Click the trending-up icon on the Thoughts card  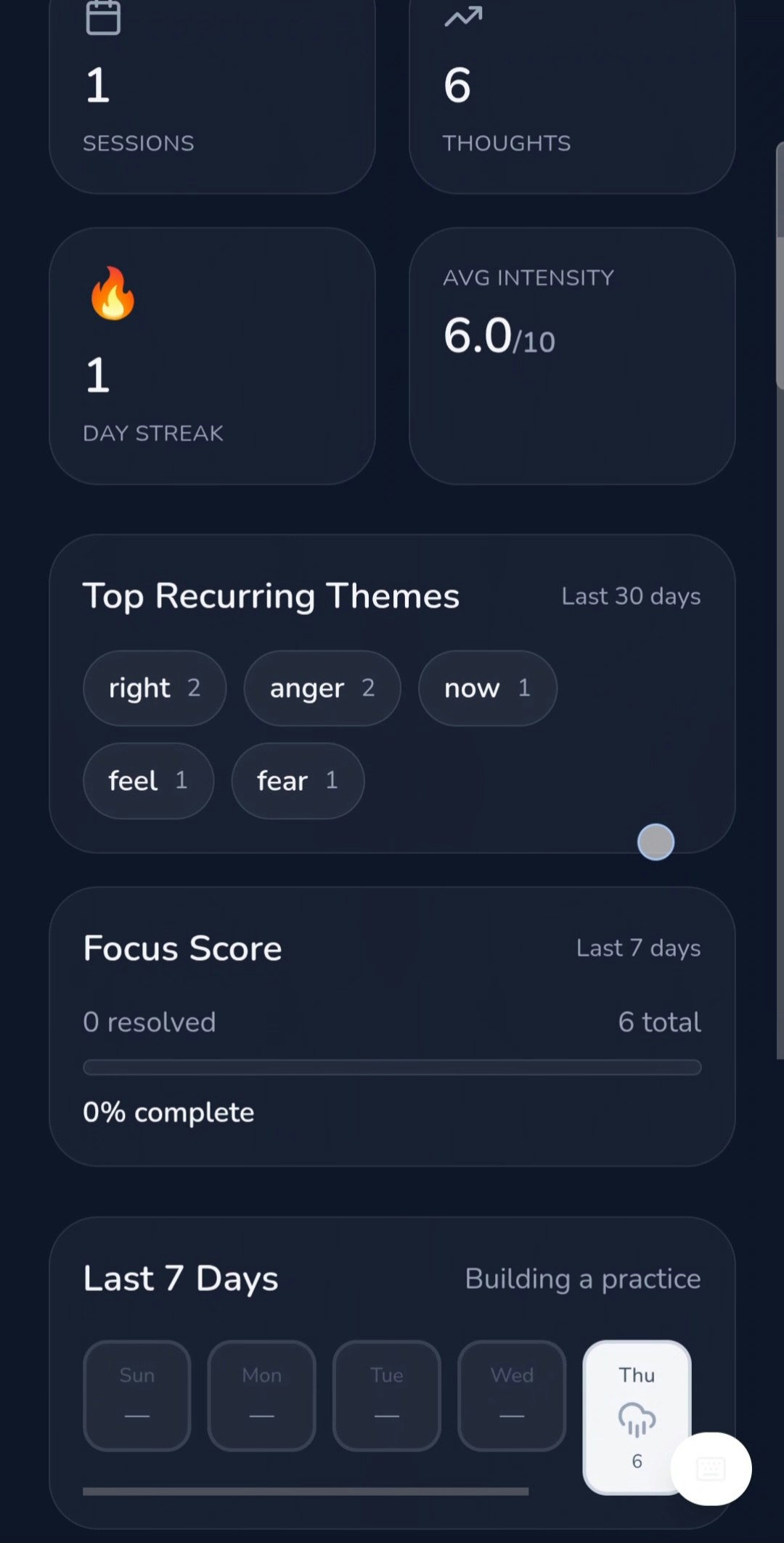462,16
